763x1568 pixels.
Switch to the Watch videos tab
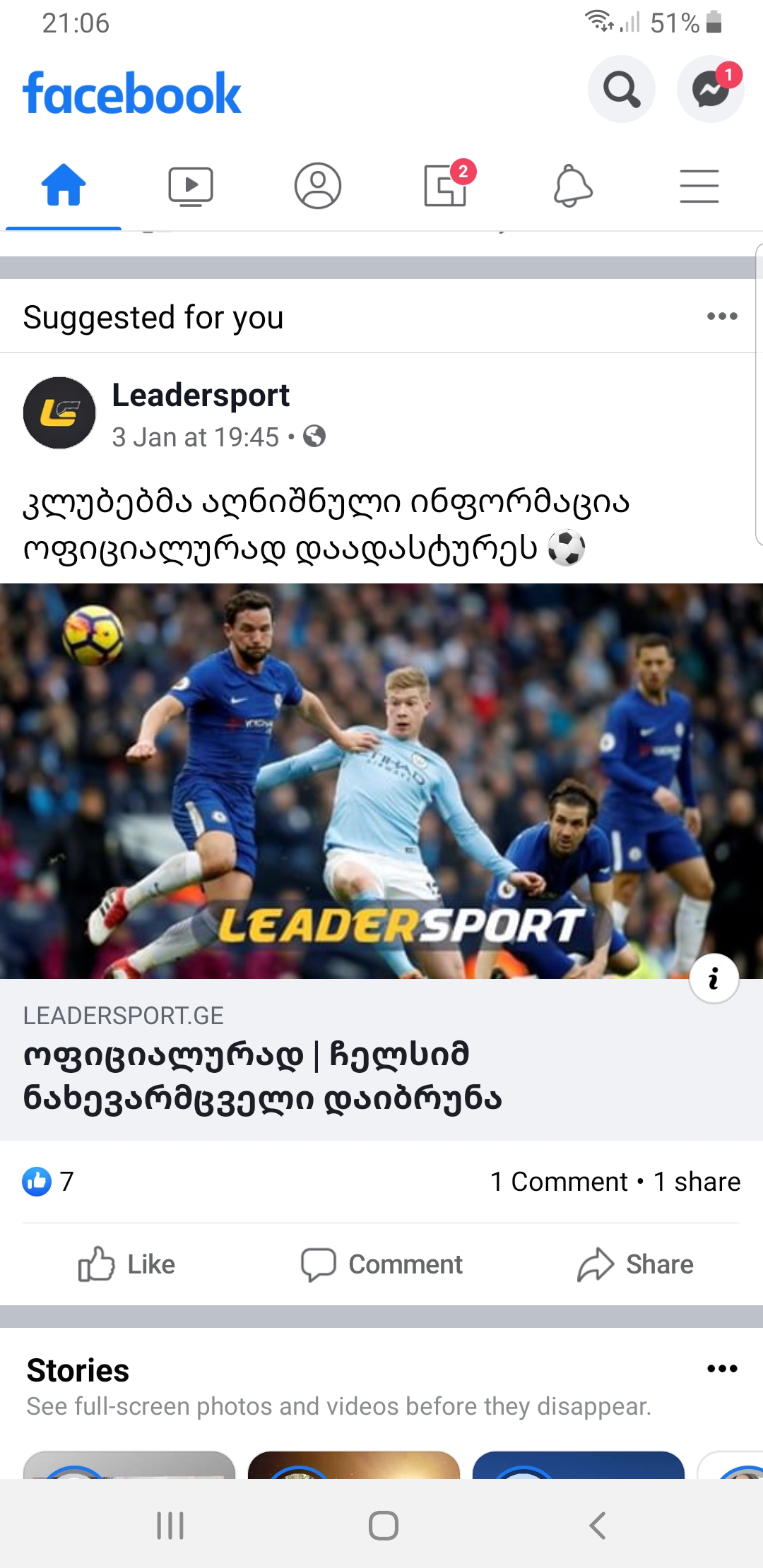pos(191,186)
